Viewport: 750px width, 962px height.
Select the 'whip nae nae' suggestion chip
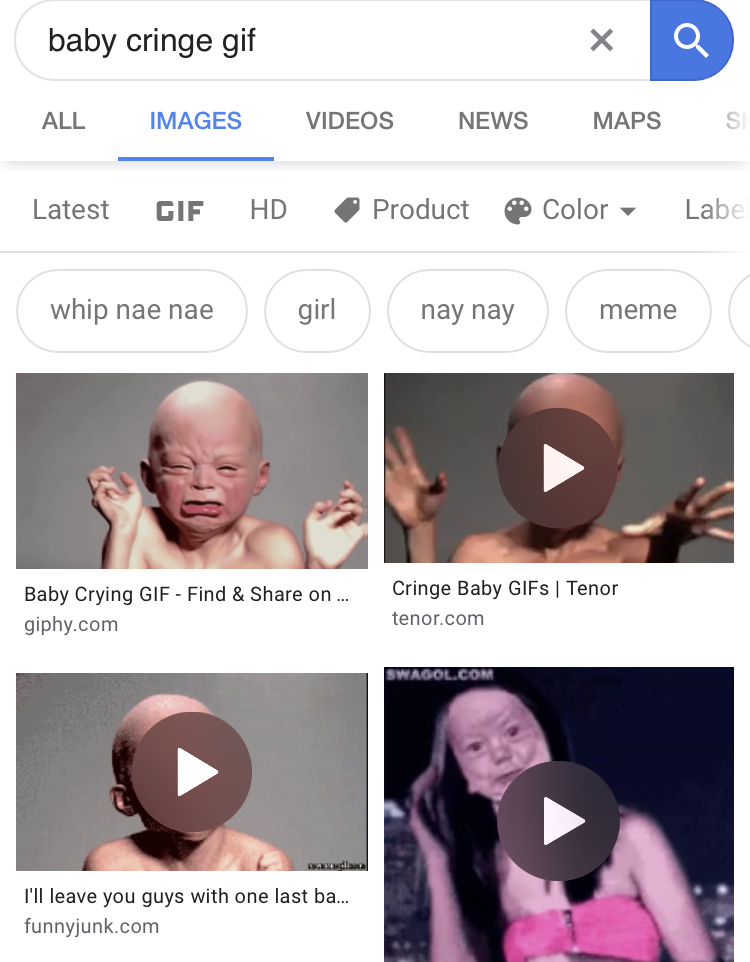click(131, 310)
